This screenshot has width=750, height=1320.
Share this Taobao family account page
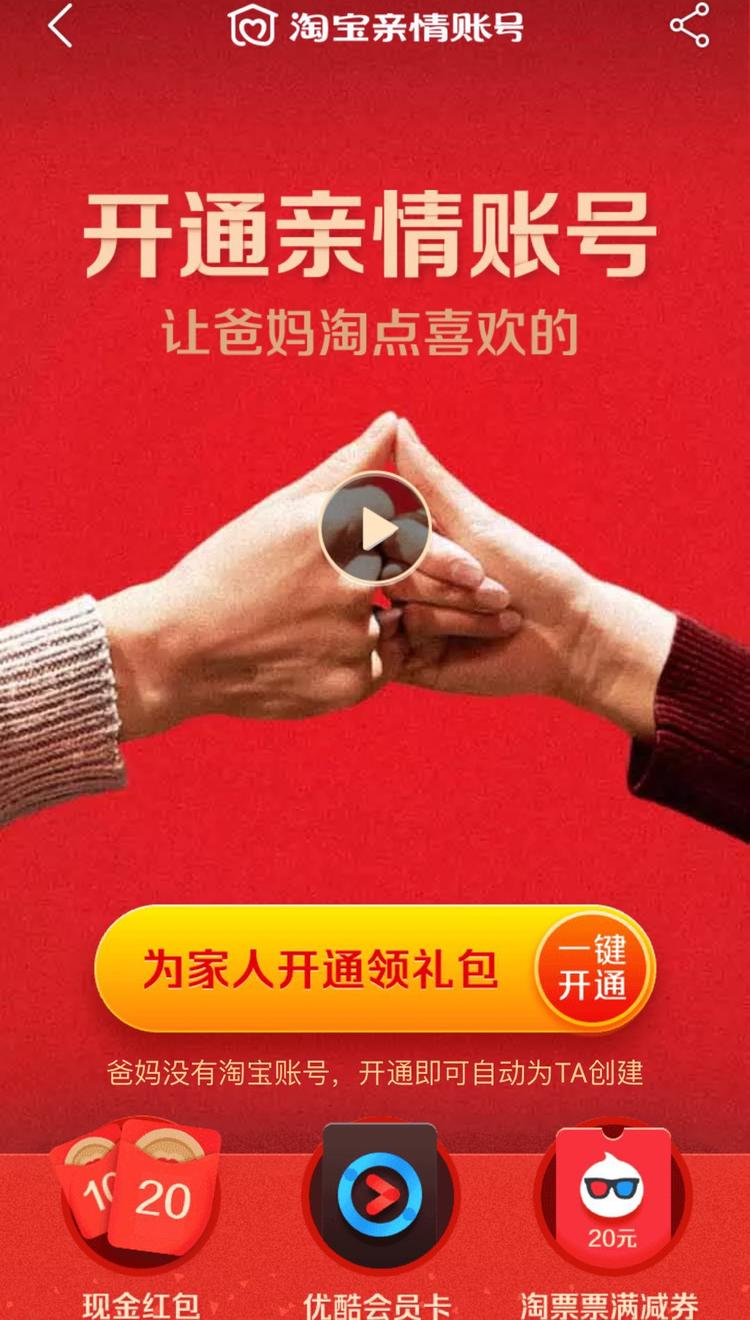[x=689, y=26]
